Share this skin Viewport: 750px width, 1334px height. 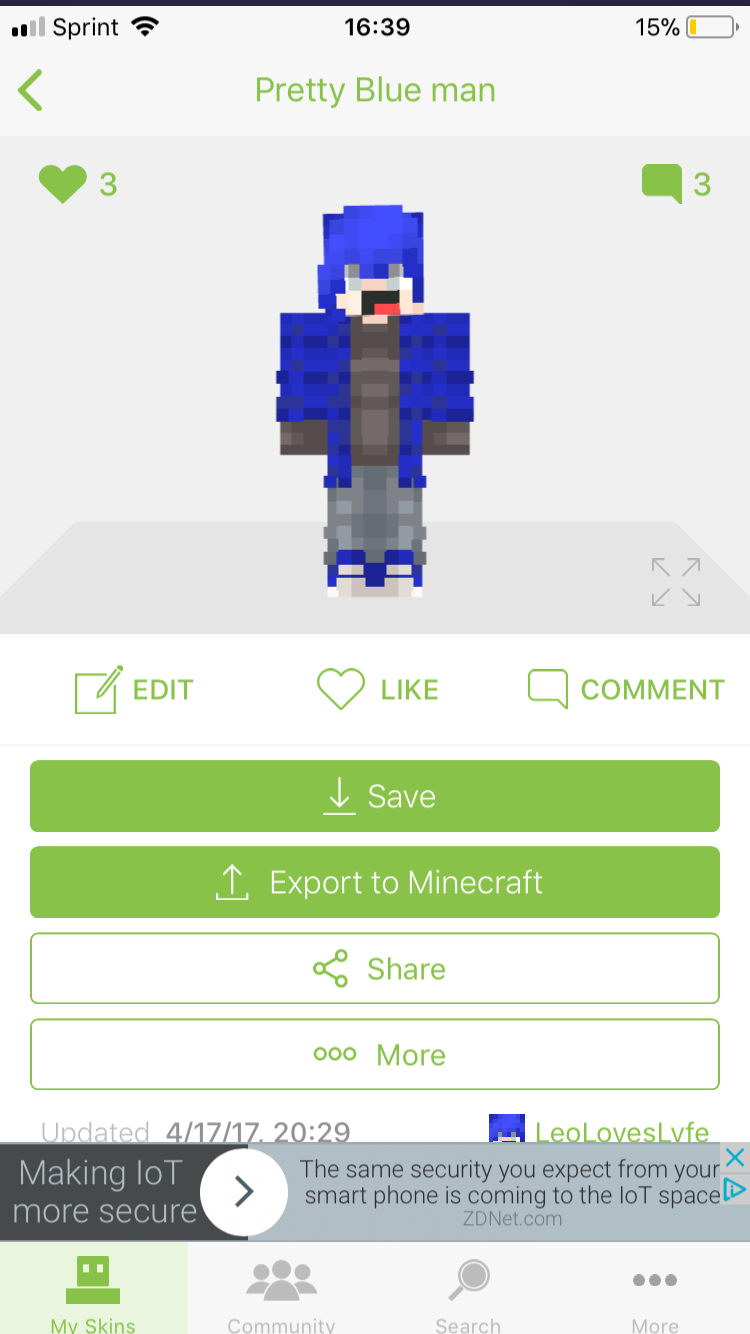375,968
